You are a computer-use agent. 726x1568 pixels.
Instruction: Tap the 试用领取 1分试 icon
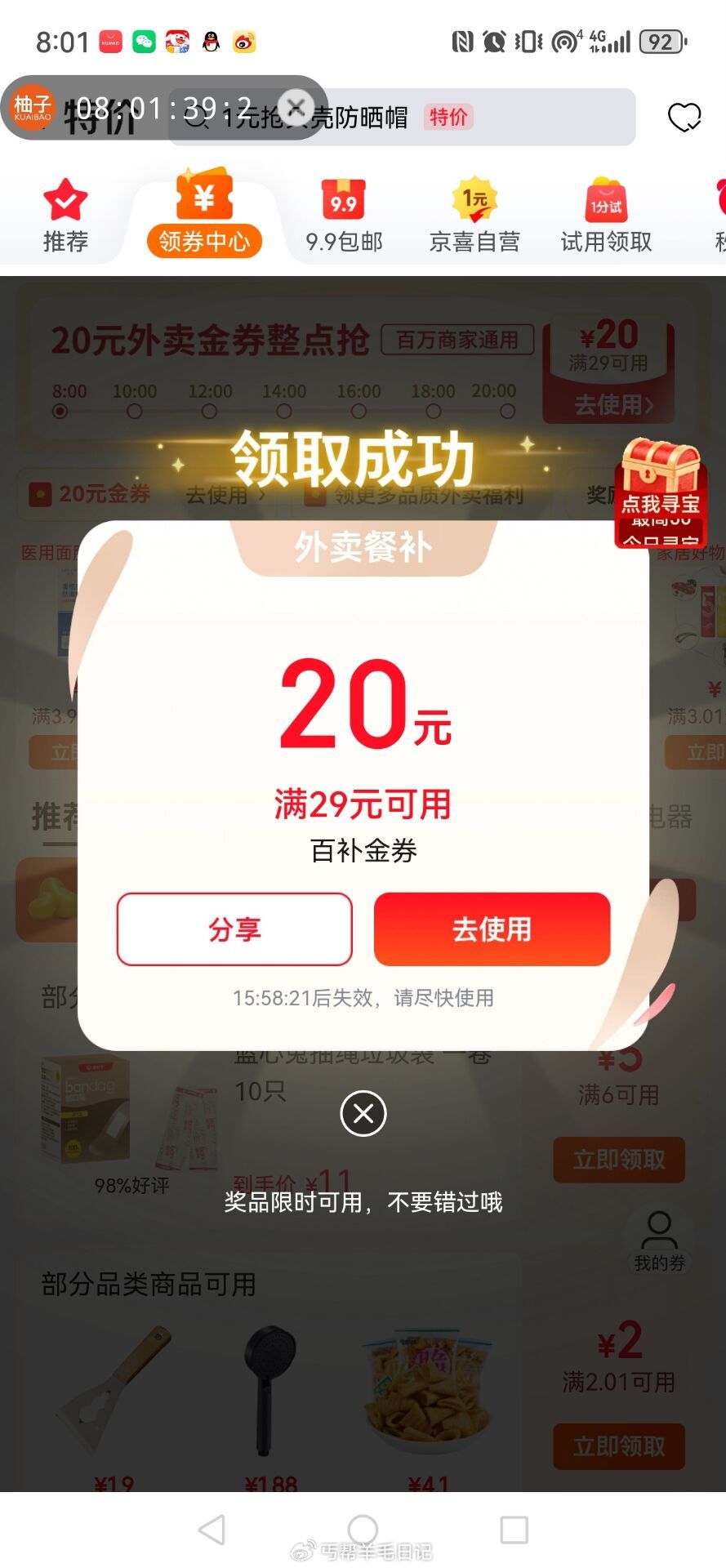click(603, 200)
